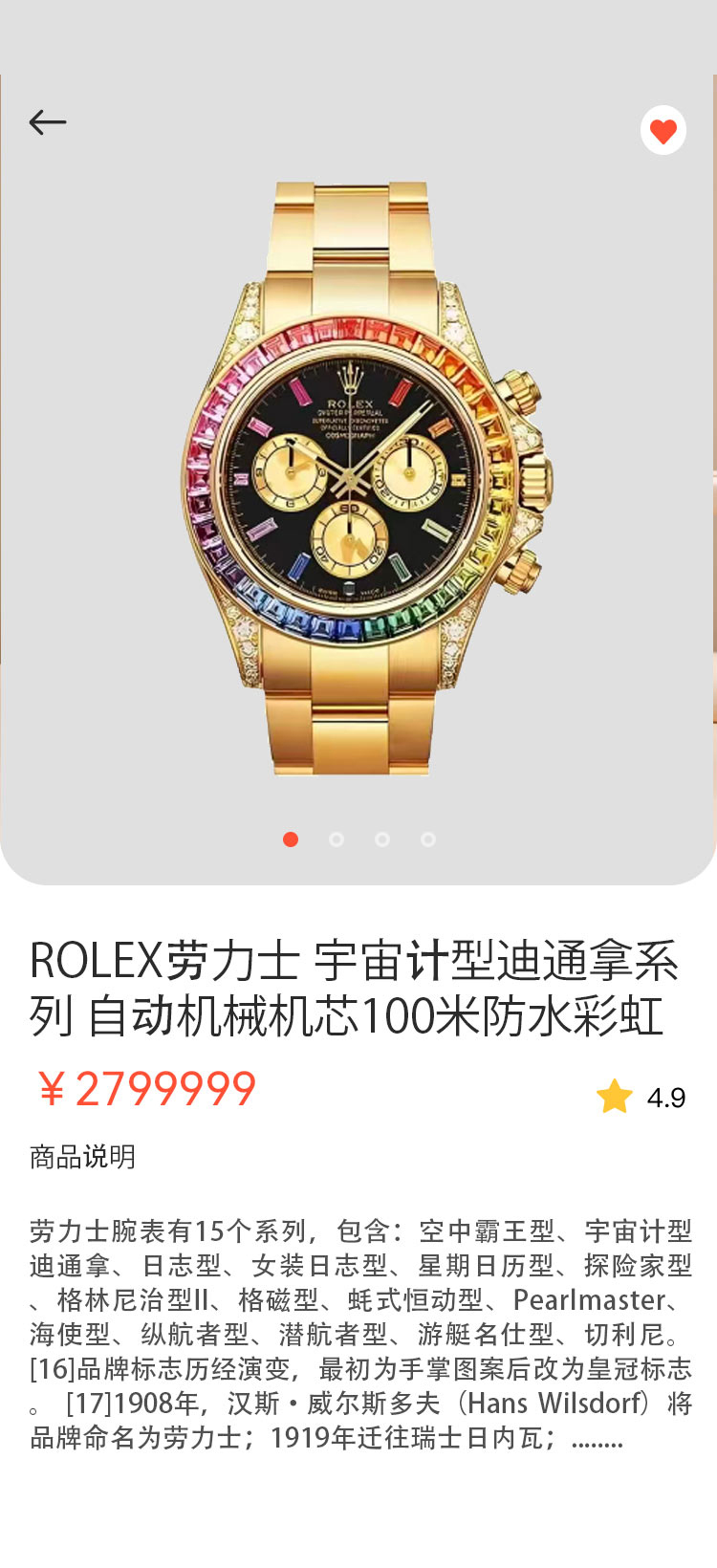The width and height of the screenshot is (717, 1568).
Task: Go back using the arrow icon
Action: (47, 122)
